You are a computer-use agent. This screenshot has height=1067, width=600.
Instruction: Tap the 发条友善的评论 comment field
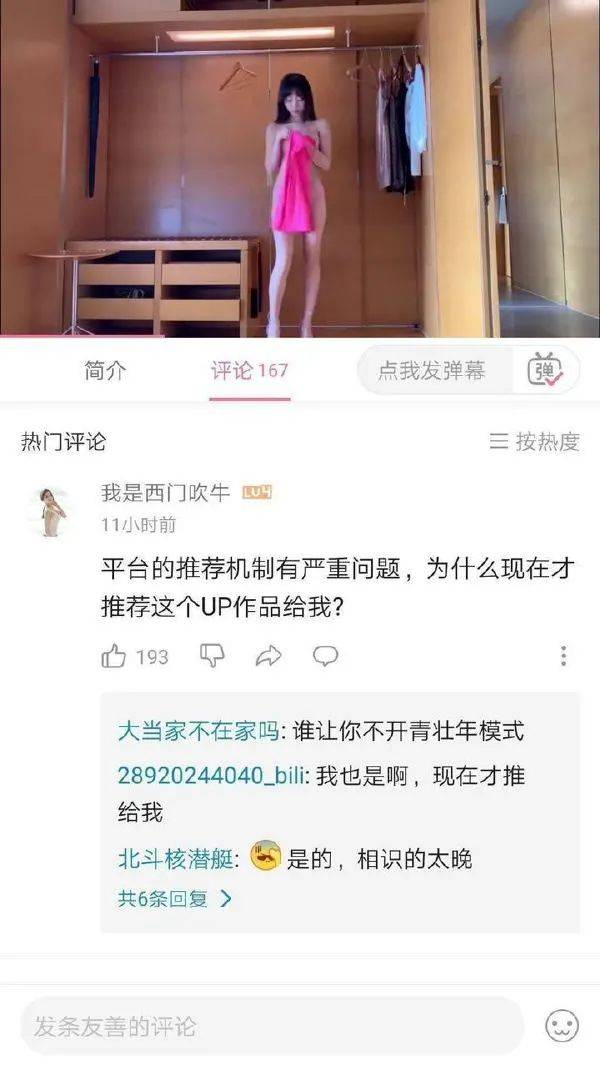click(x=272, y=1025)
